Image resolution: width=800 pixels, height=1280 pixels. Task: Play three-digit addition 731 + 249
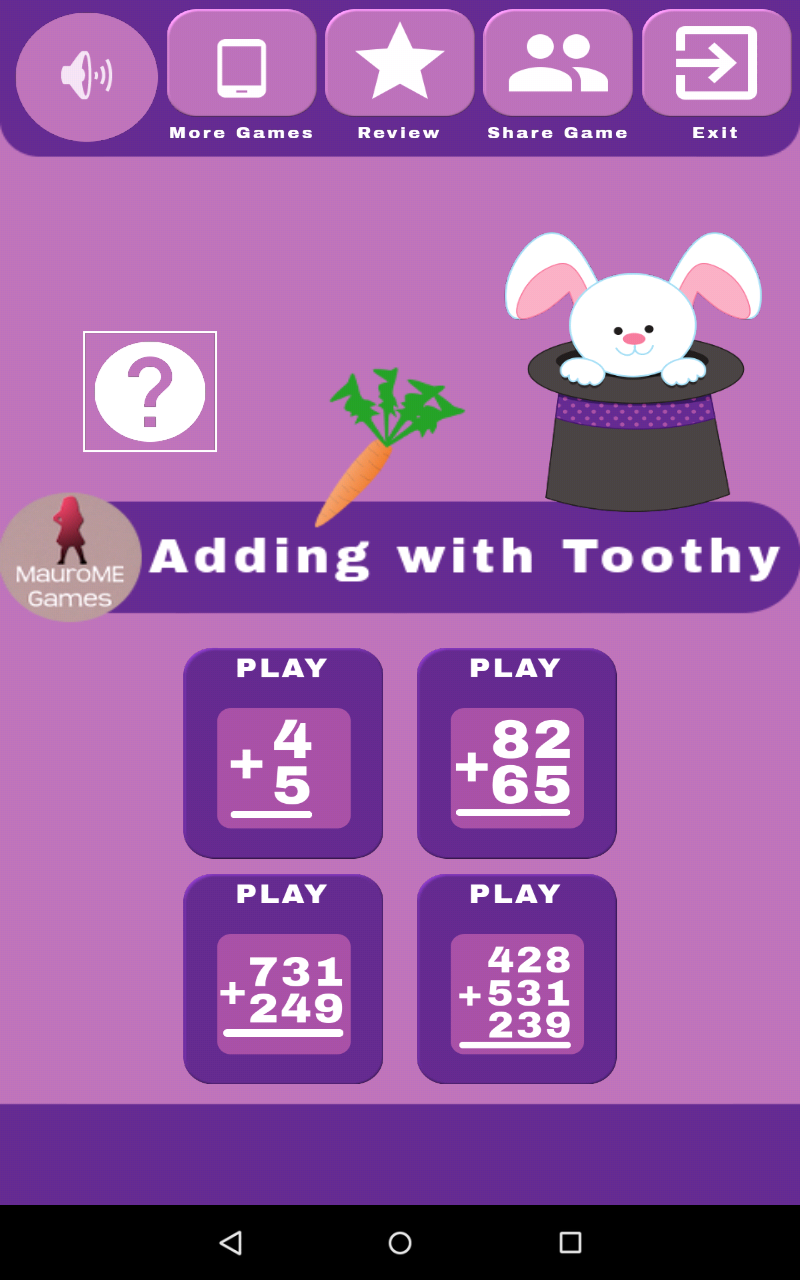click(283, 980)
